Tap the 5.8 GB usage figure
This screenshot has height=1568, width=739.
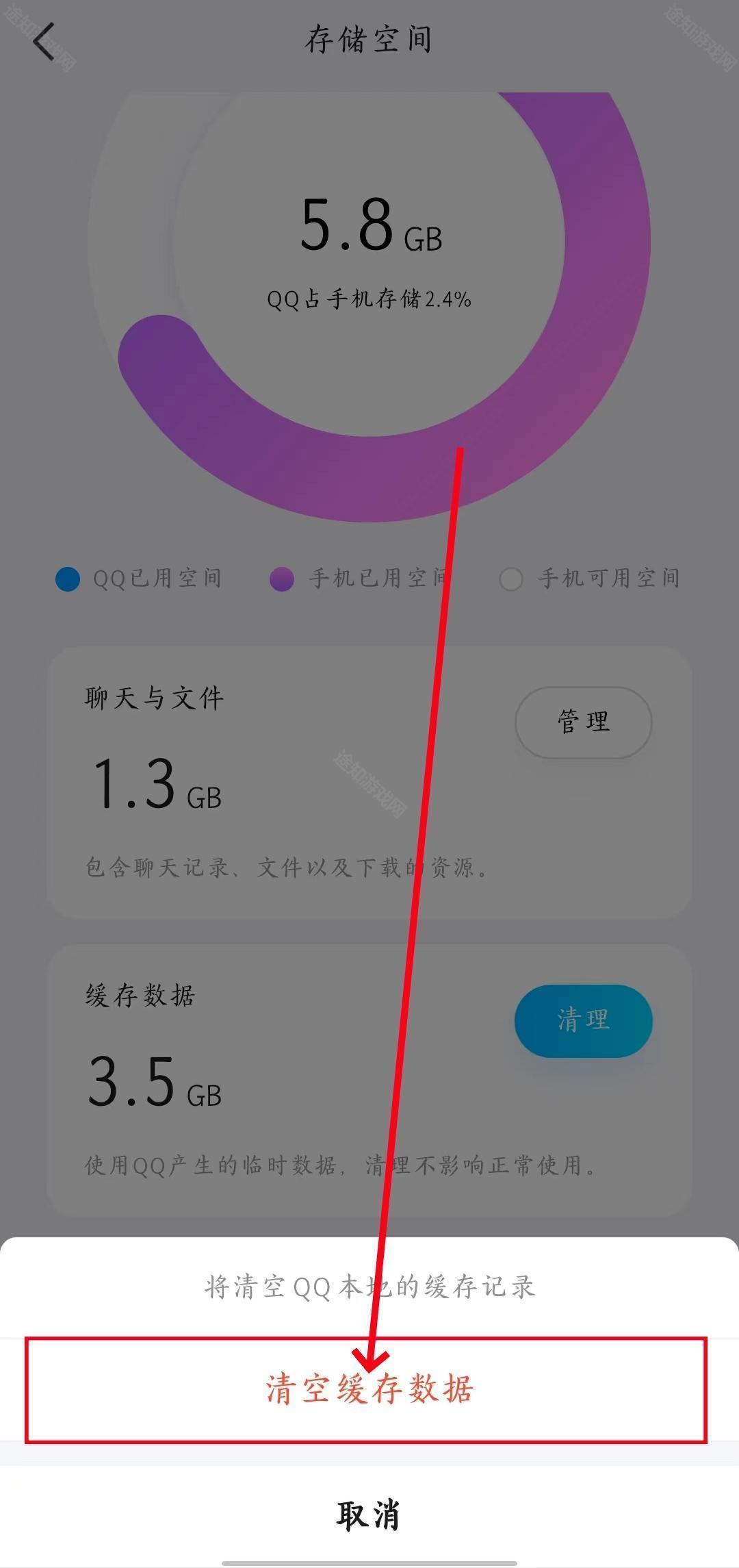369,229
